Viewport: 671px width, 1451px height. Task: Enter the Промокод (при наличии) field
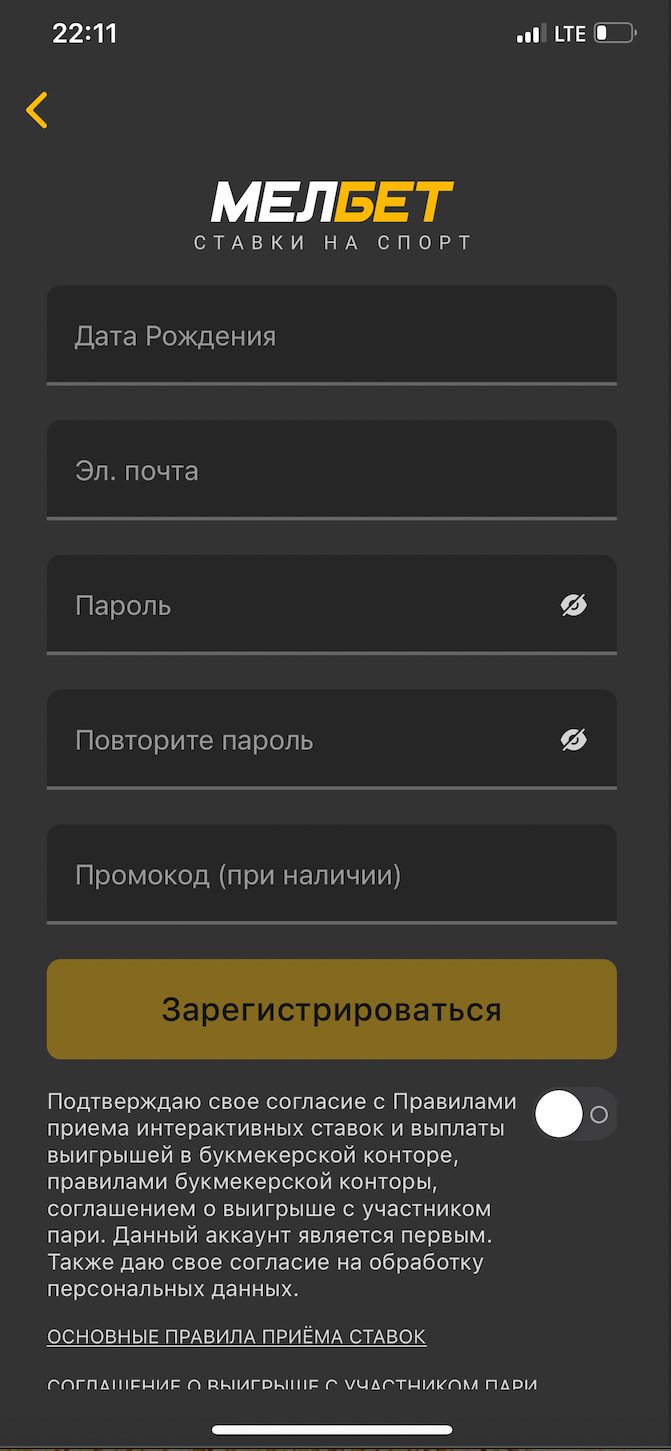pyautogui.click(x=330, y=876)
